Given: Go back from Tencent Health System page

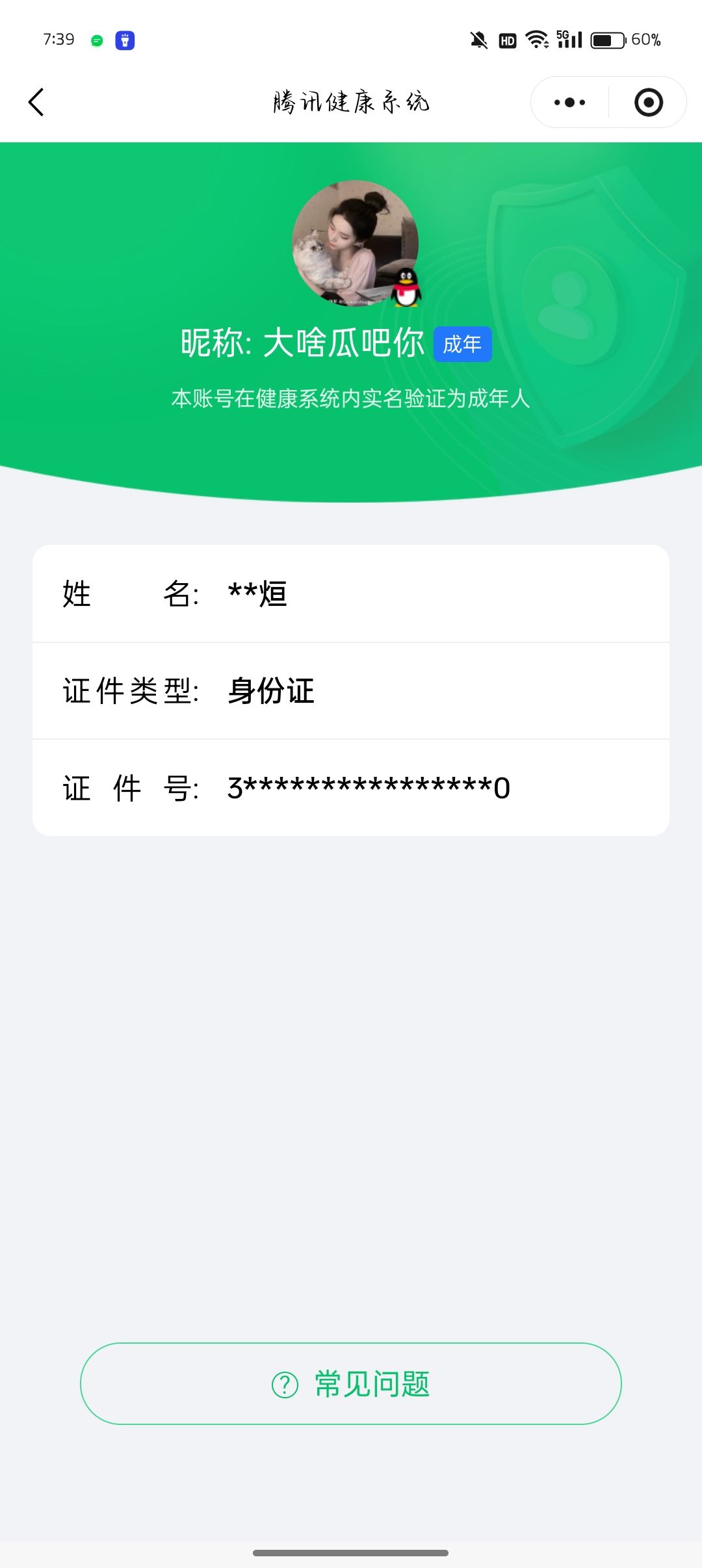Looking at the screenshot, I should tap(36, 102).
